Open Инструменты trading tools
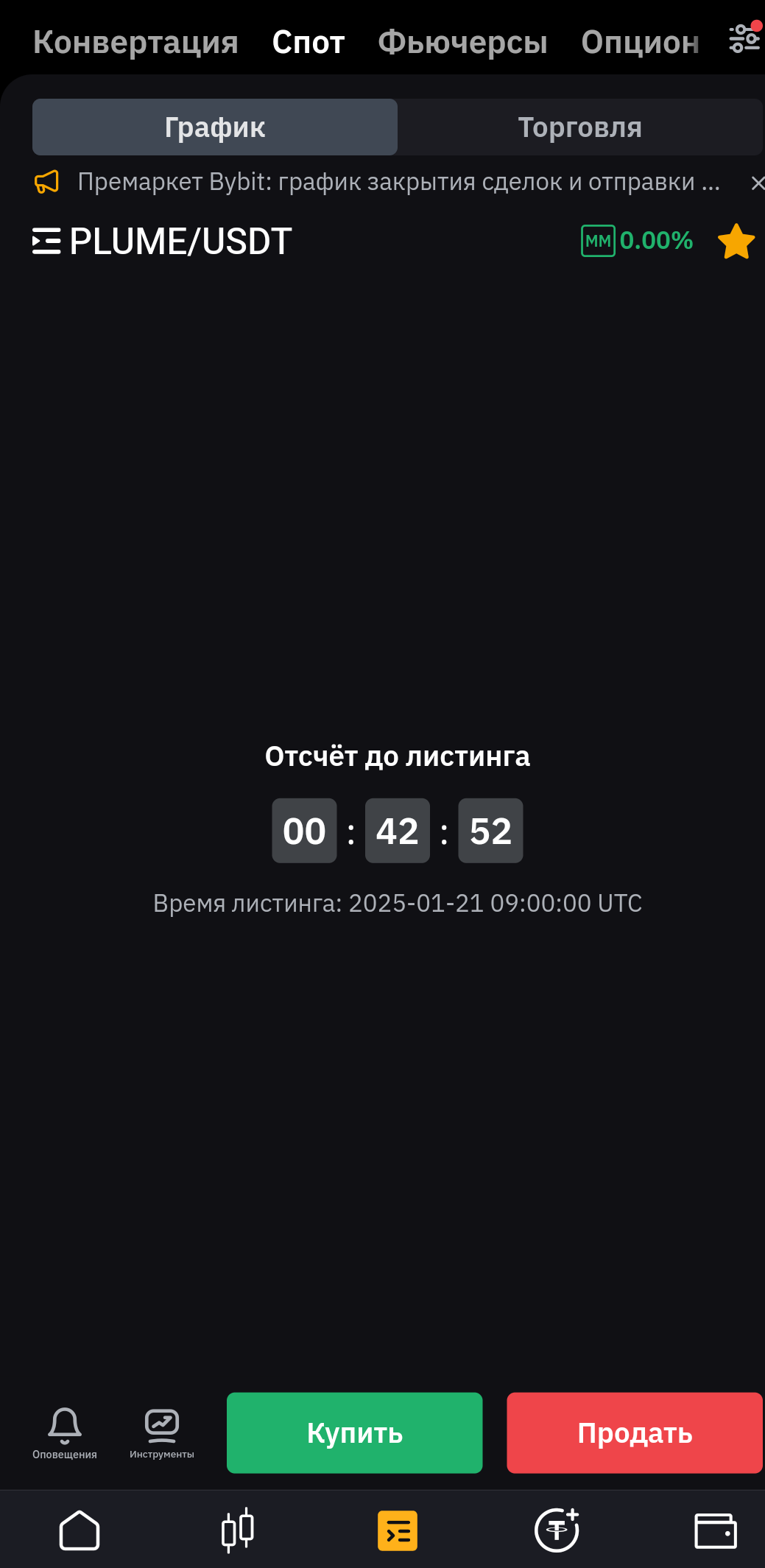 click(162, 1432)
